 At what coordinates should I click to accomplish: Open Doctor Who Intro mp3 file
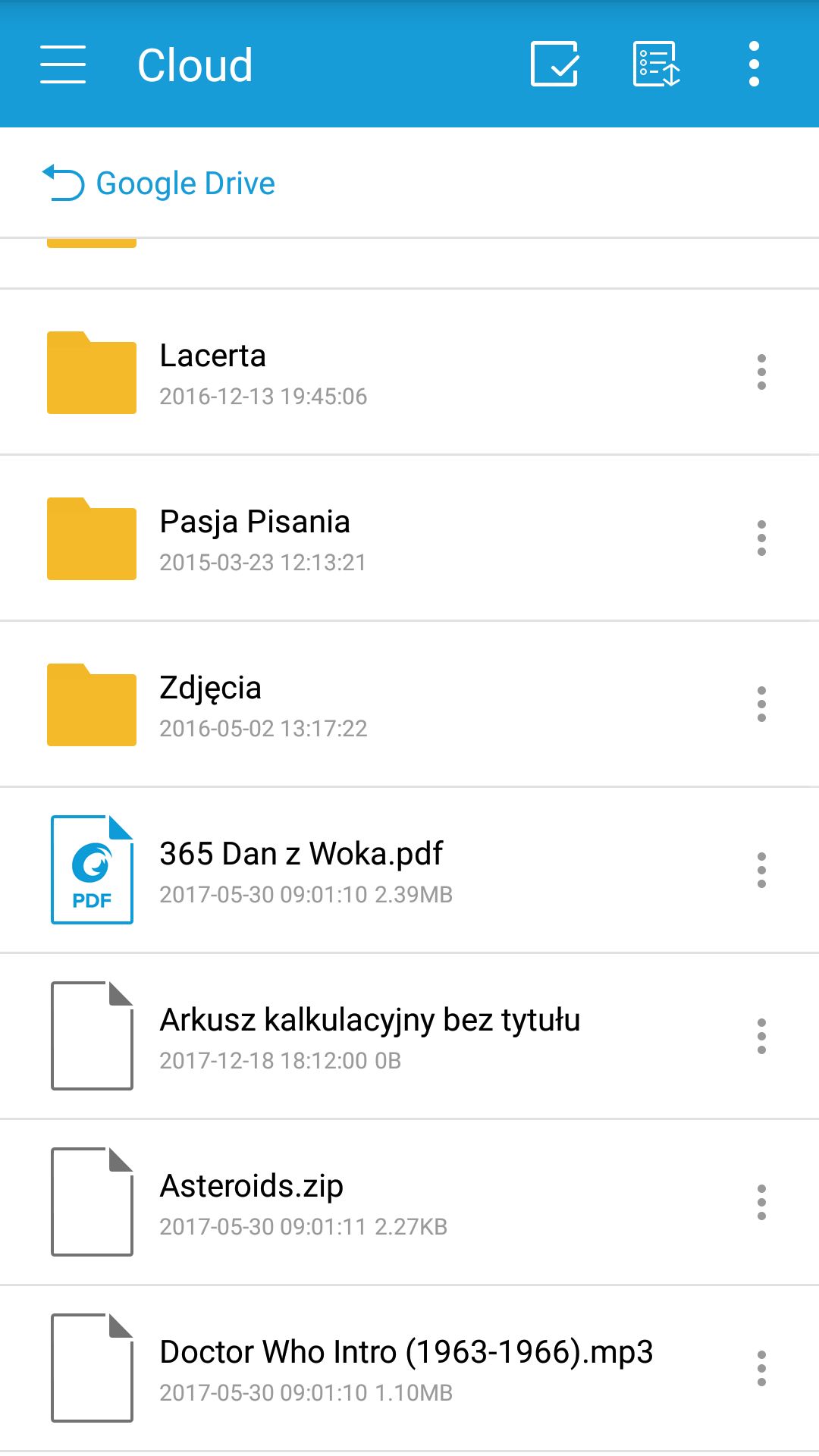(x=409, y=1369)
